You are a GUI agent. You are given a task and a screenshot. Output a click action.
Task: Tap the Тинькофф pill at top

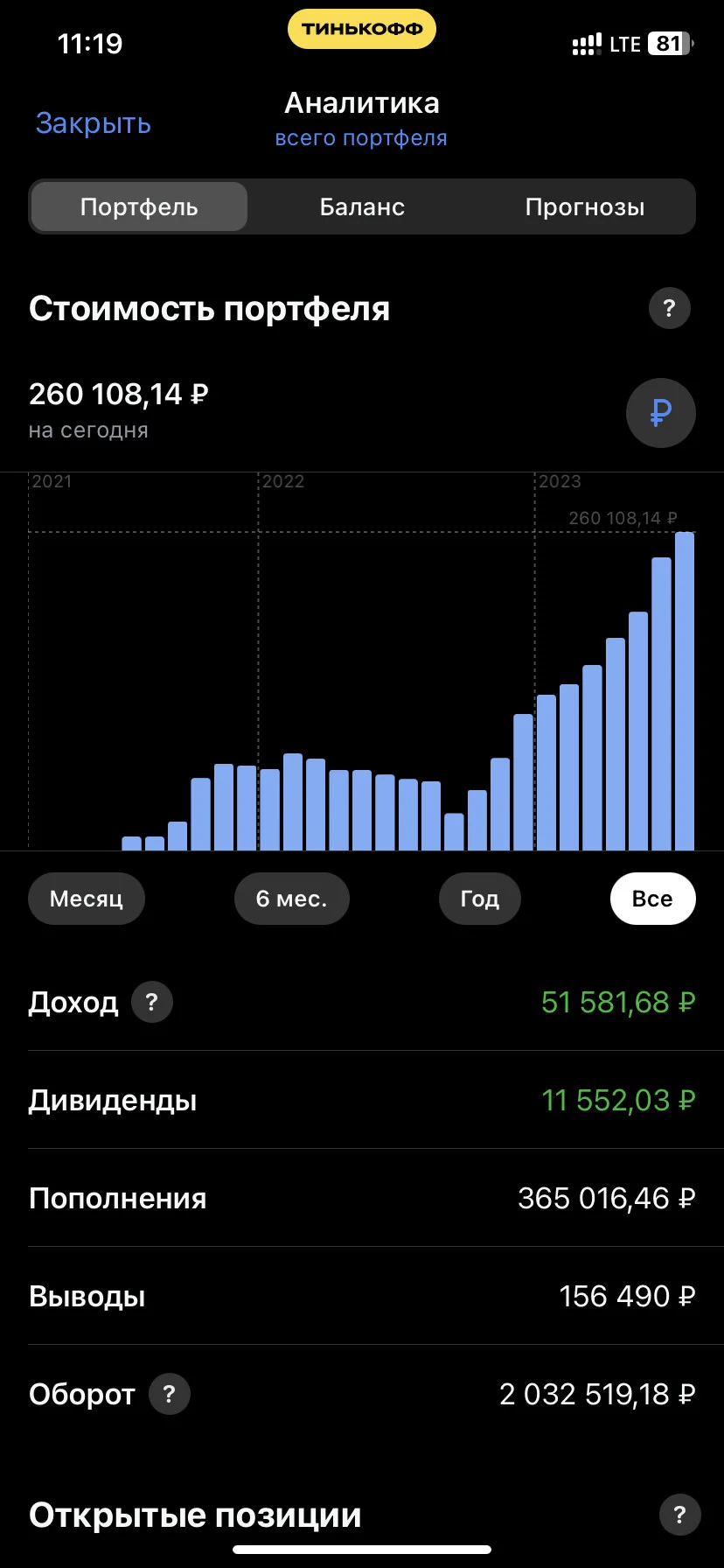pyautogui.click(x=362, y=29)
